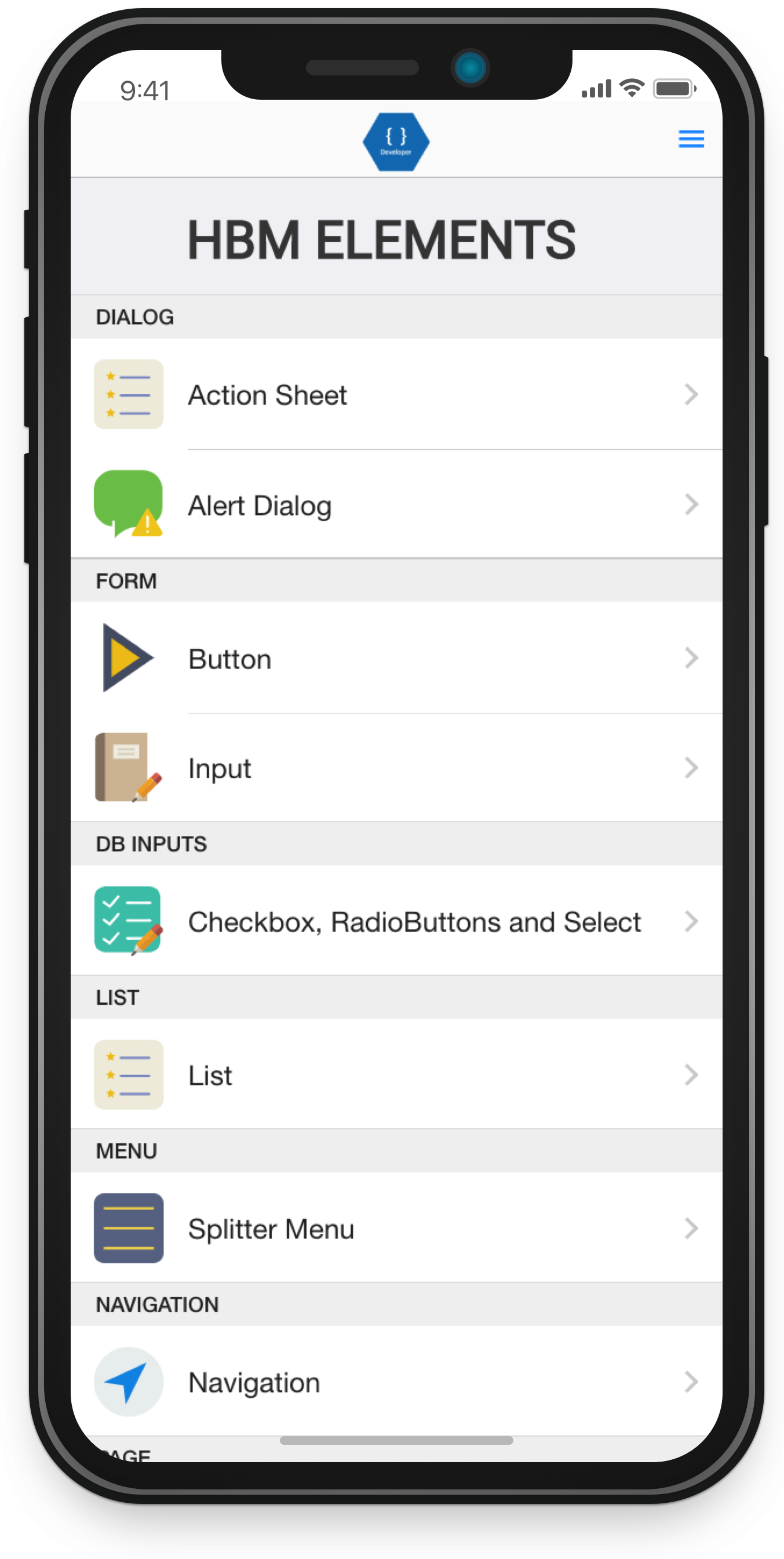
Task: Open Checkbox, RadioButtons and Select
Action: click(x=396, y=921)
